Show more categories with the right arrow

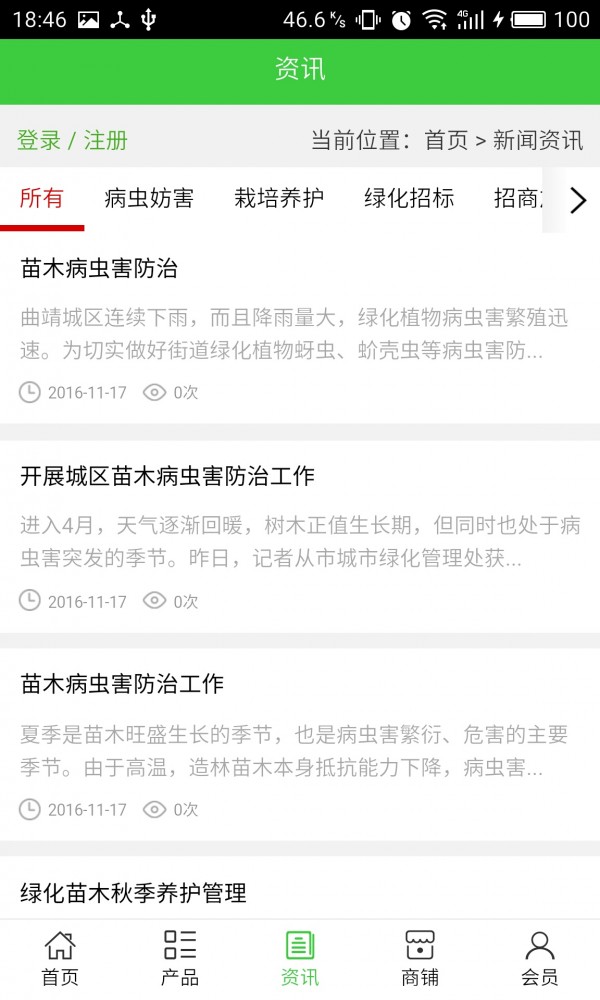tap(577, 200)
